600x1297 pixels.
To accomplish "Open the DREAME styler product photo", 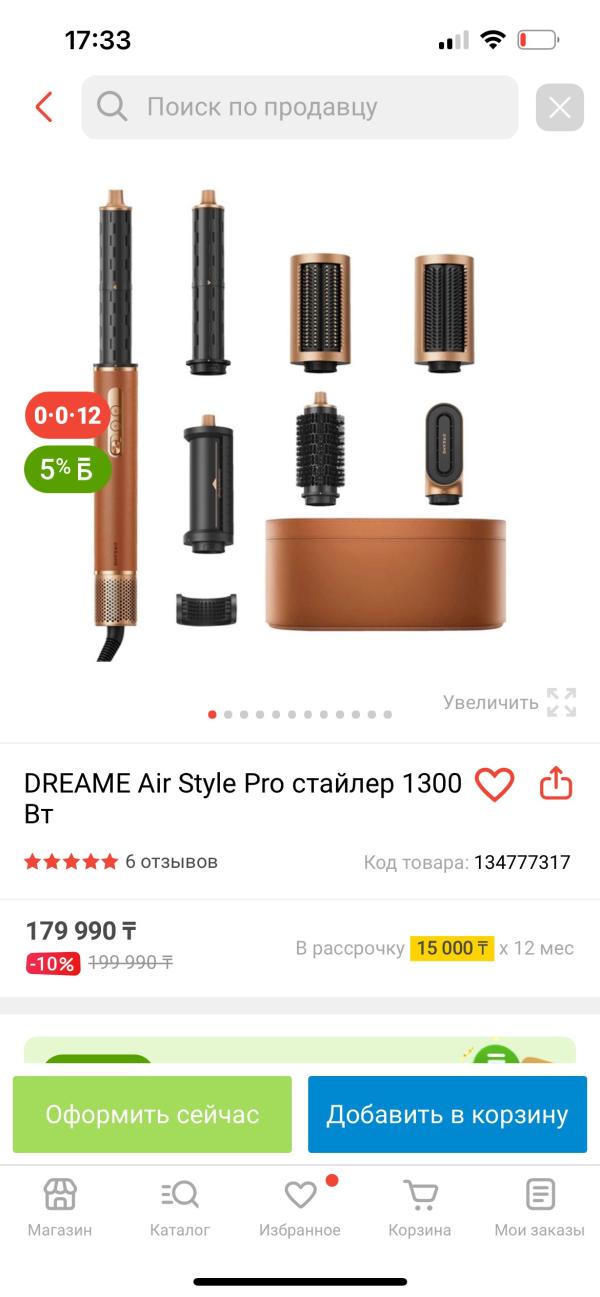I will [x=300, y=420].
